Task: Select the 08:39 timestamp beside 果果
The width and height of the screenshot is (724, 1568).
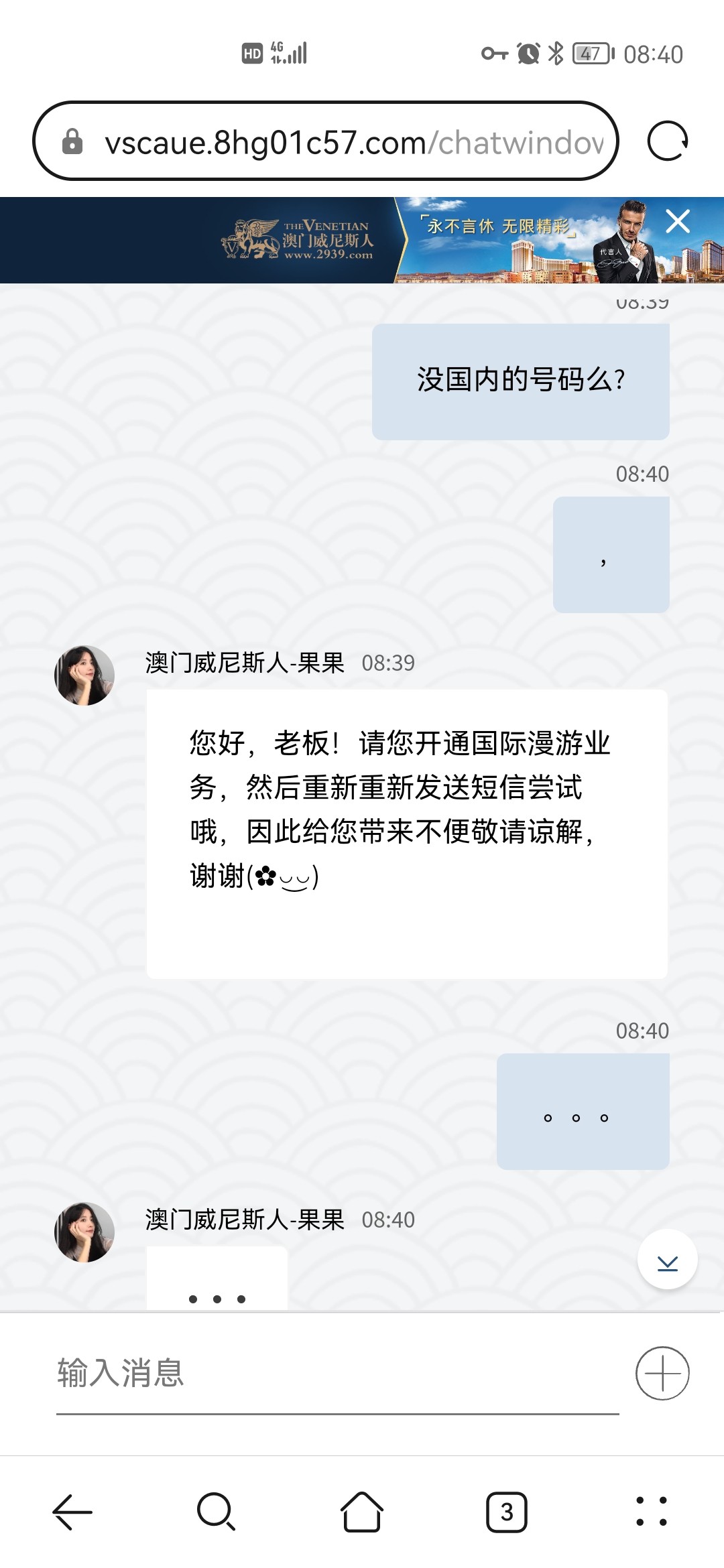Action: tap(387, 663)
